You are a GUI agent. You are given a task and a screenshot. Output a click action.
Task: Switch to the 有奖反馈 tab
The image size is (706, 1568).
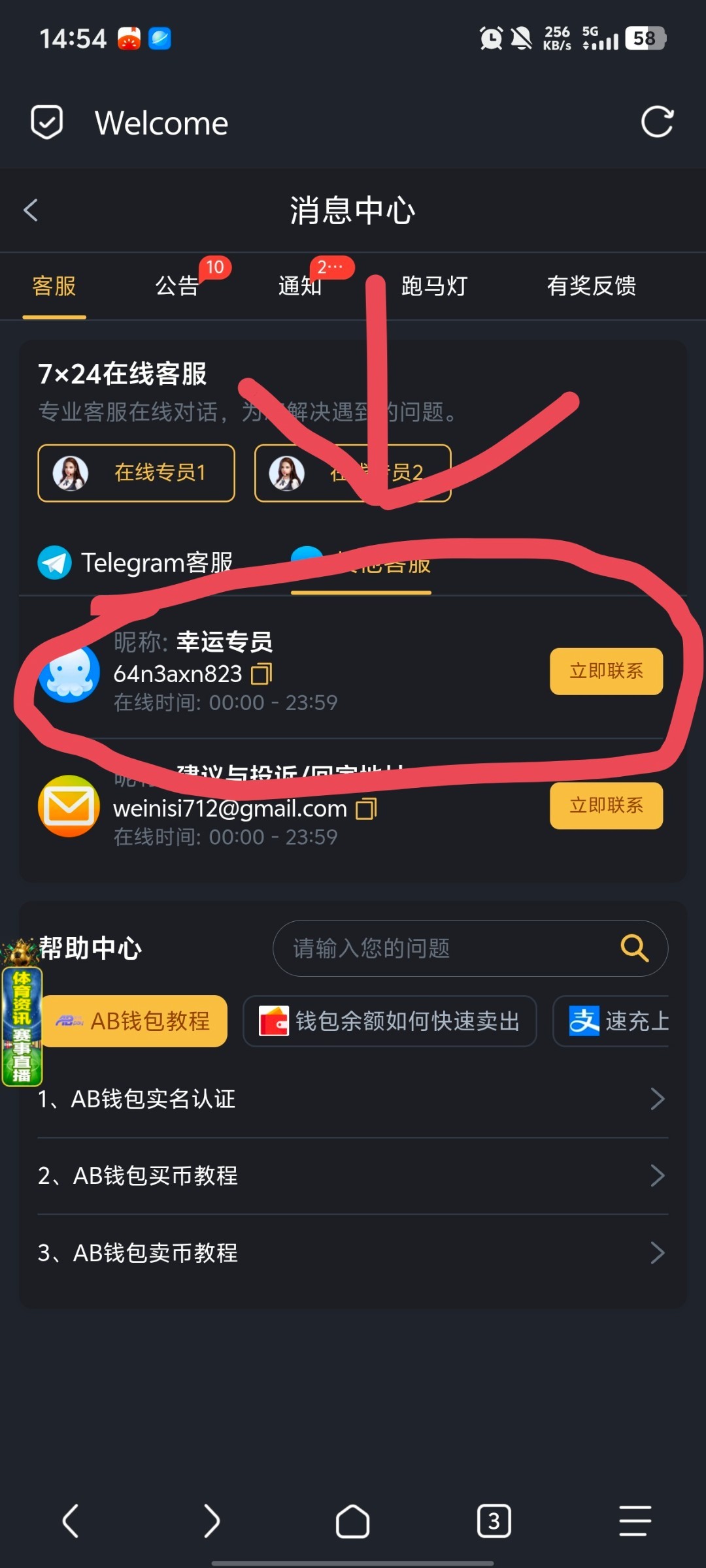[x=591, y=286]
